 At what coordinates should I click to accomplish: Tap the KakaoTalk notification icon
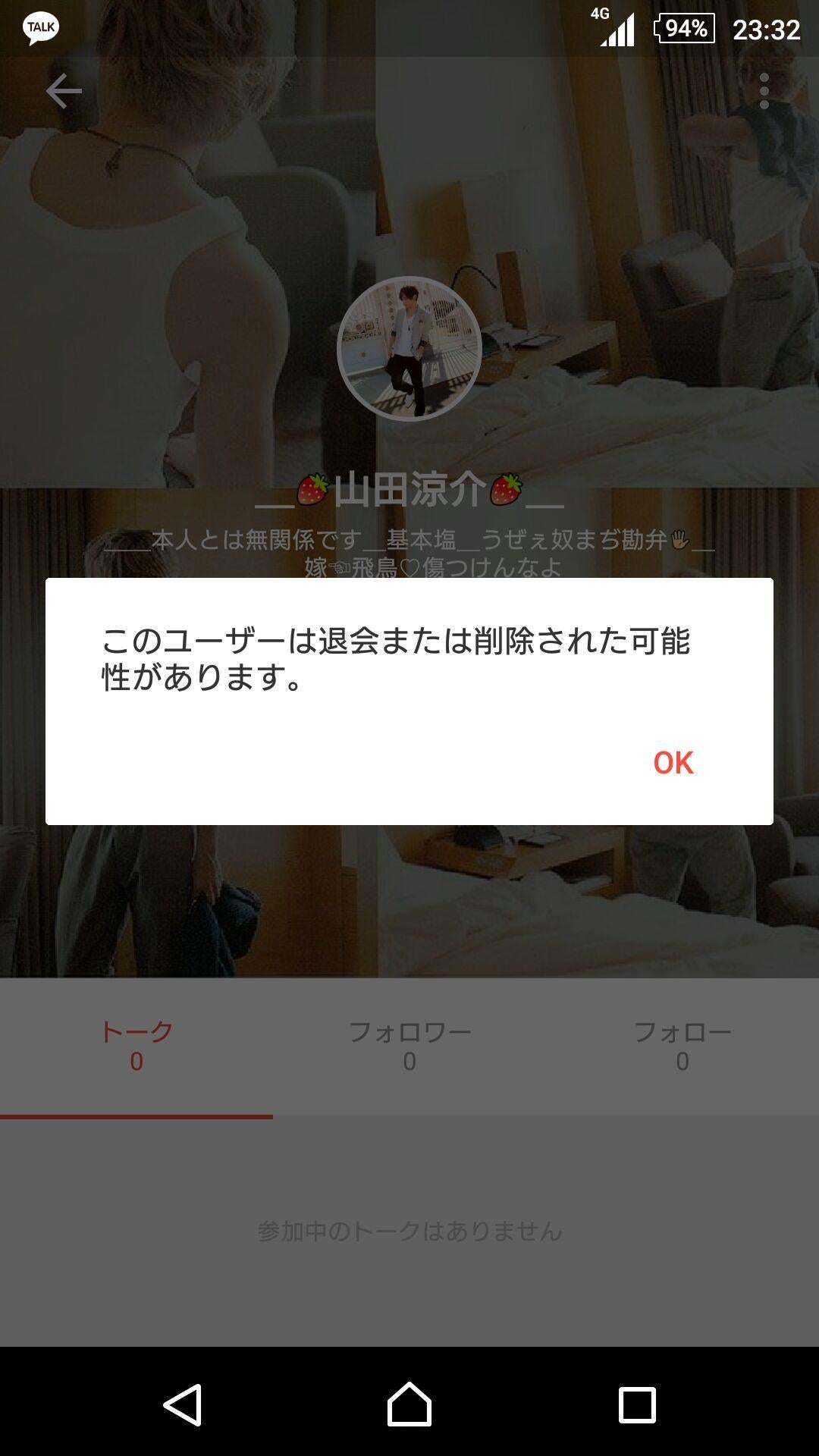(x=42, y=25)
